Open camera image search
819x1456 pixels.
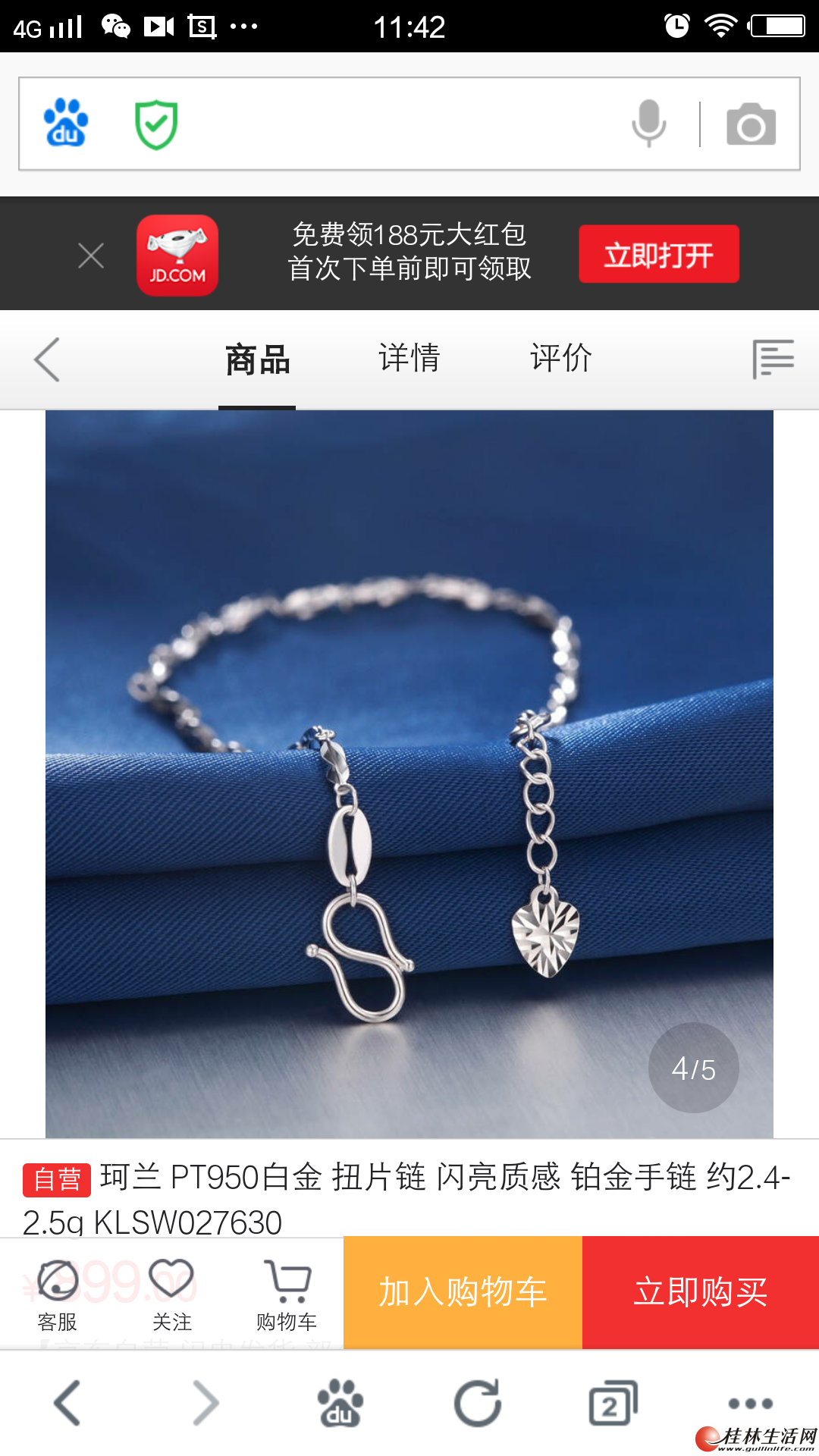(751, 125)
